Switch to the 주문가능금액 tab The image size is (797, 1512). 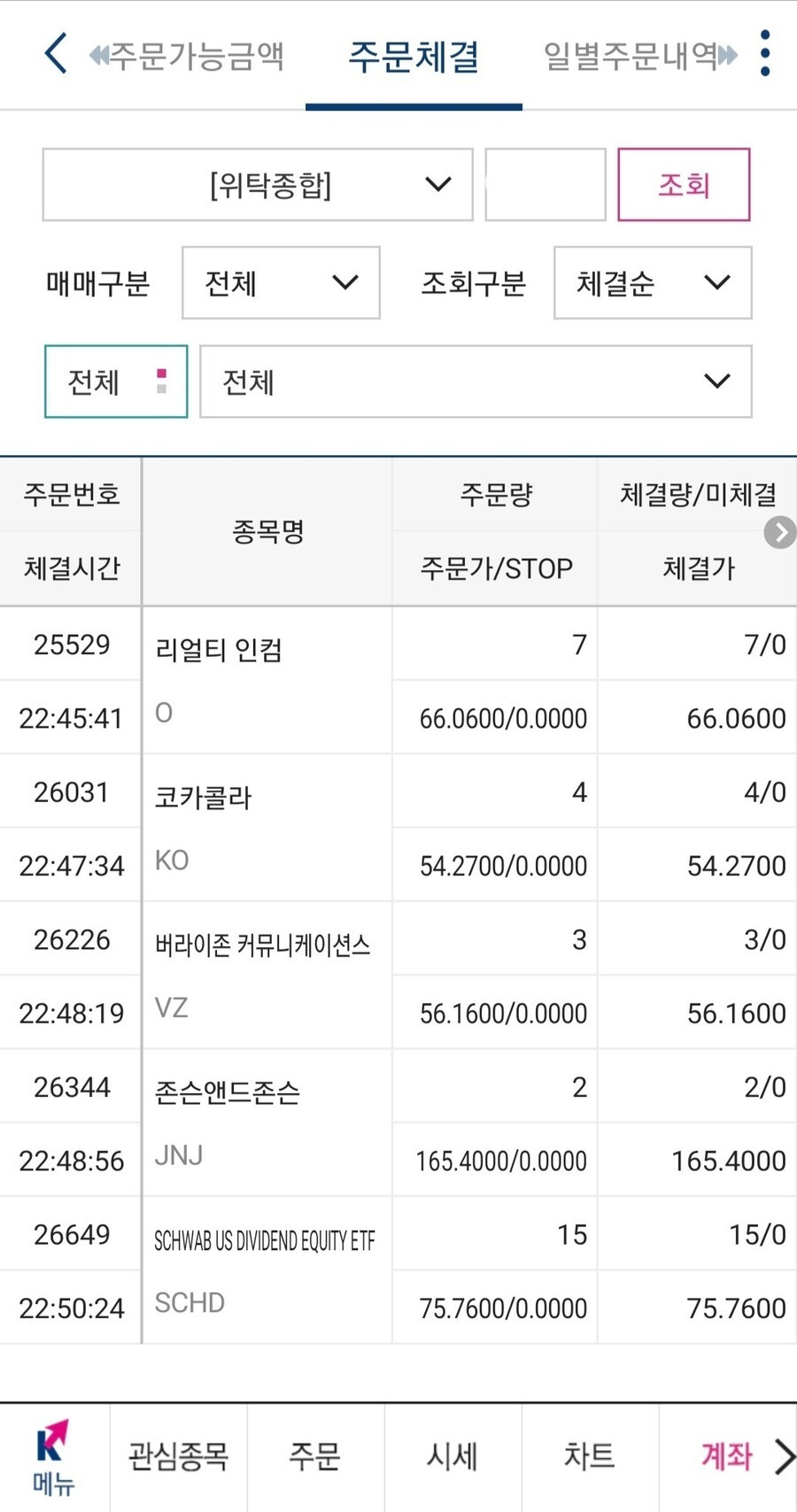187,56
